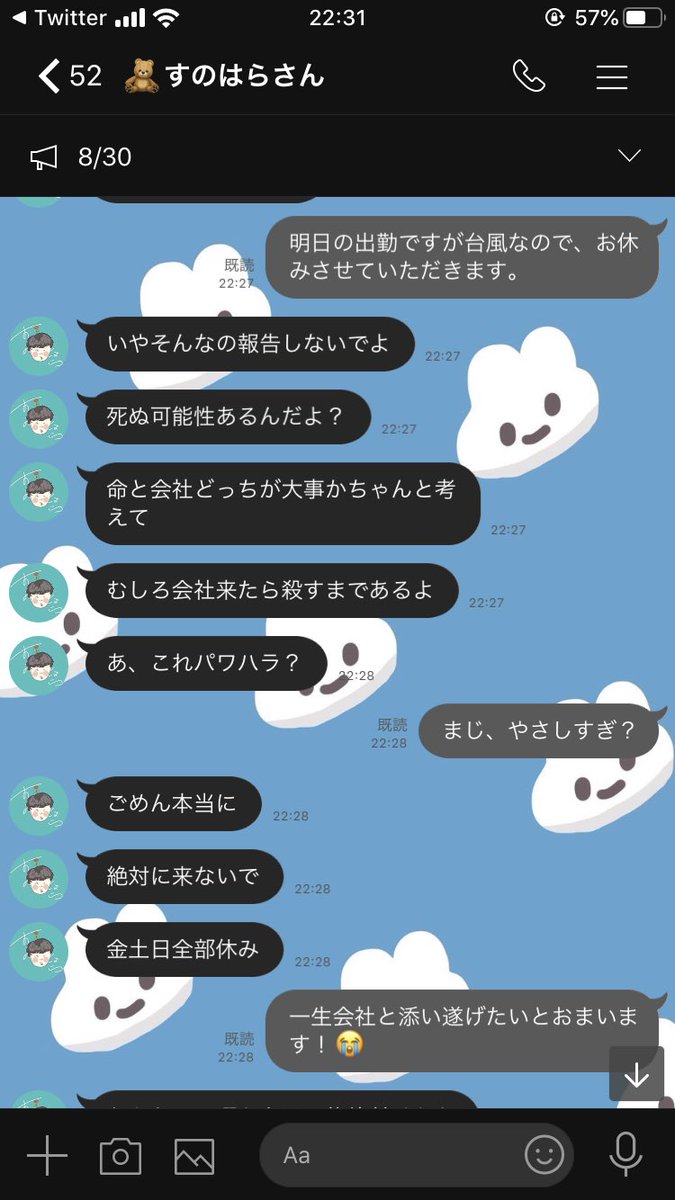Jump to the latest message arrow

tap(637, 1074)
